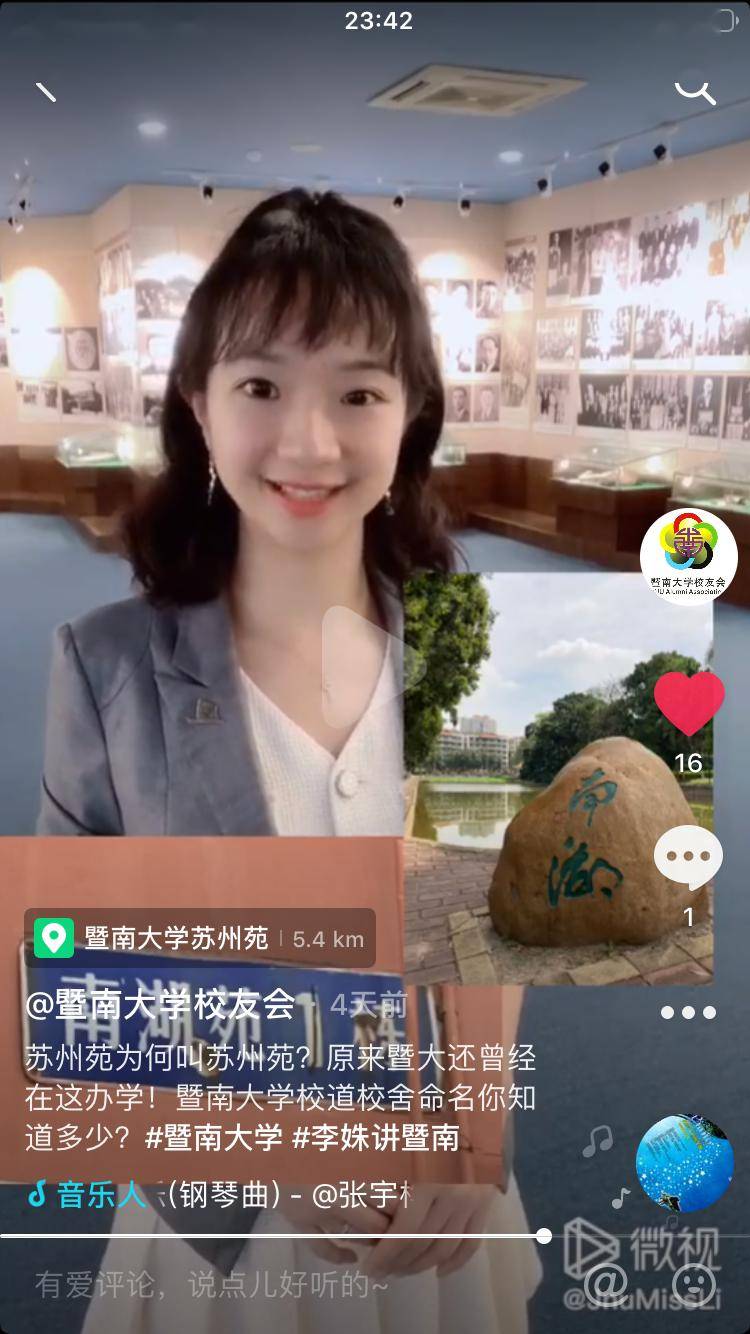Open the three-dot more options
This screenshot has width=750, height=1334.
coord(688,1012)
